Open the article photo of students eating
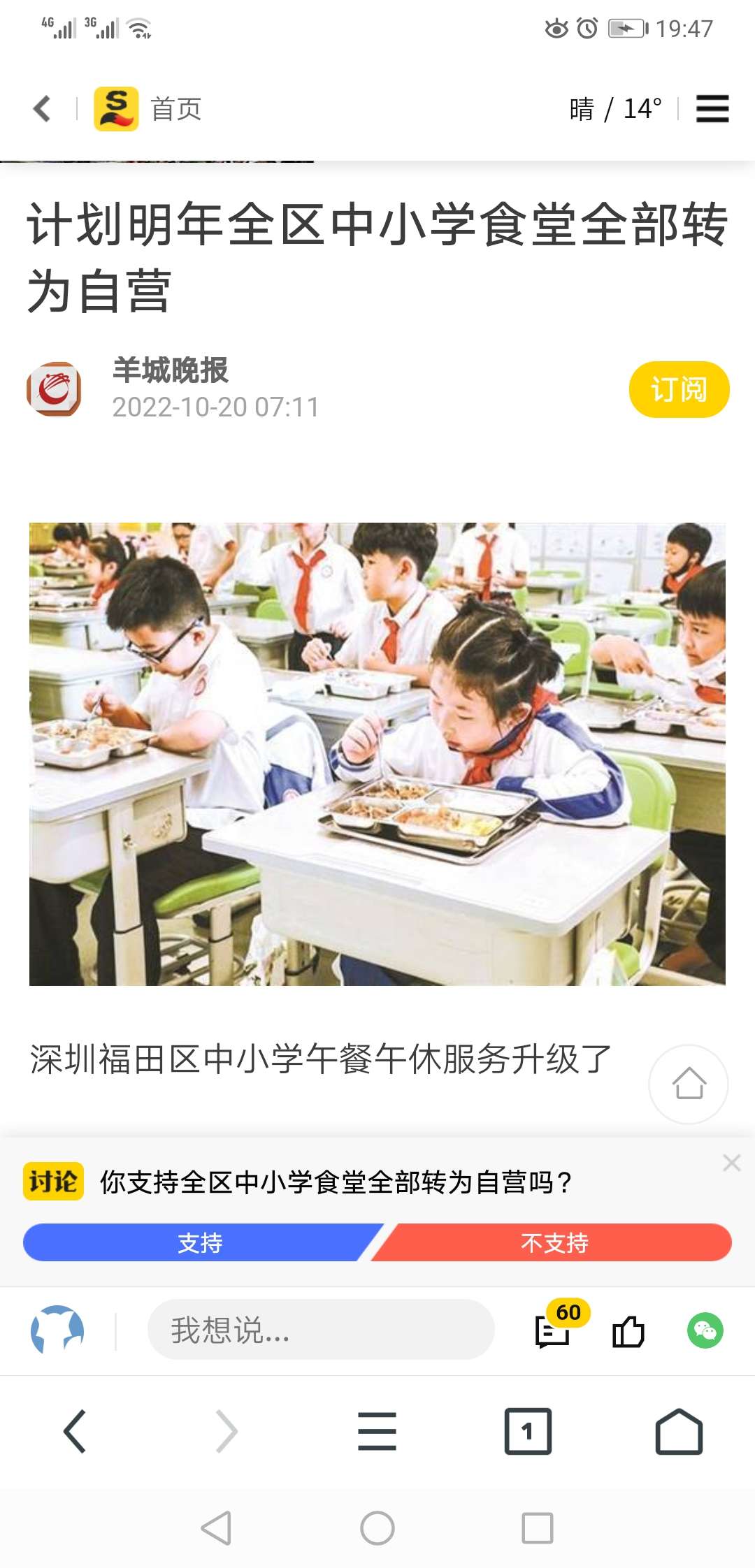Viewport: 755px width, 1568px height. [x=377, y=753]
